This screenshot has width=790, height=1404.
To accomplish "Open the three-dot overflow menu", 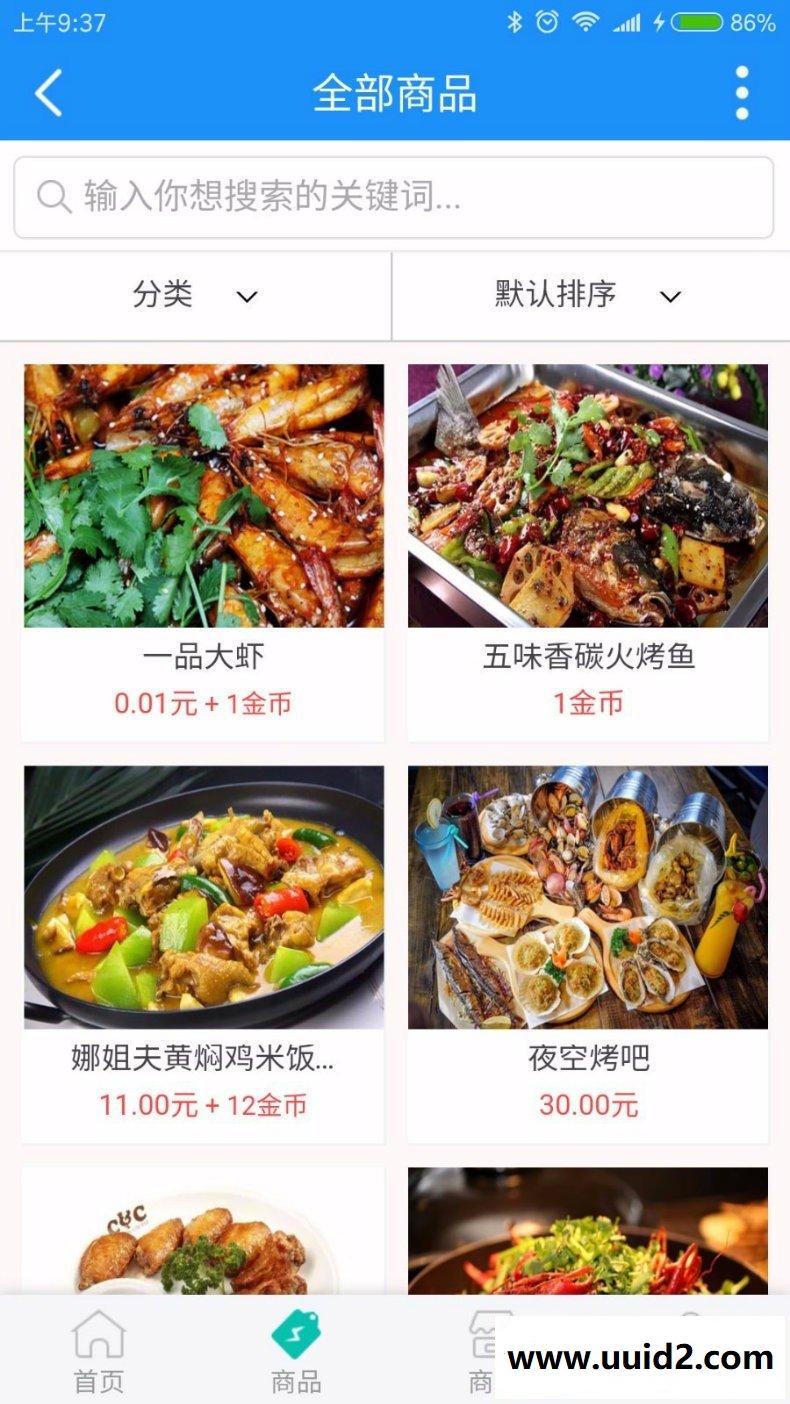I will (741, 92).
